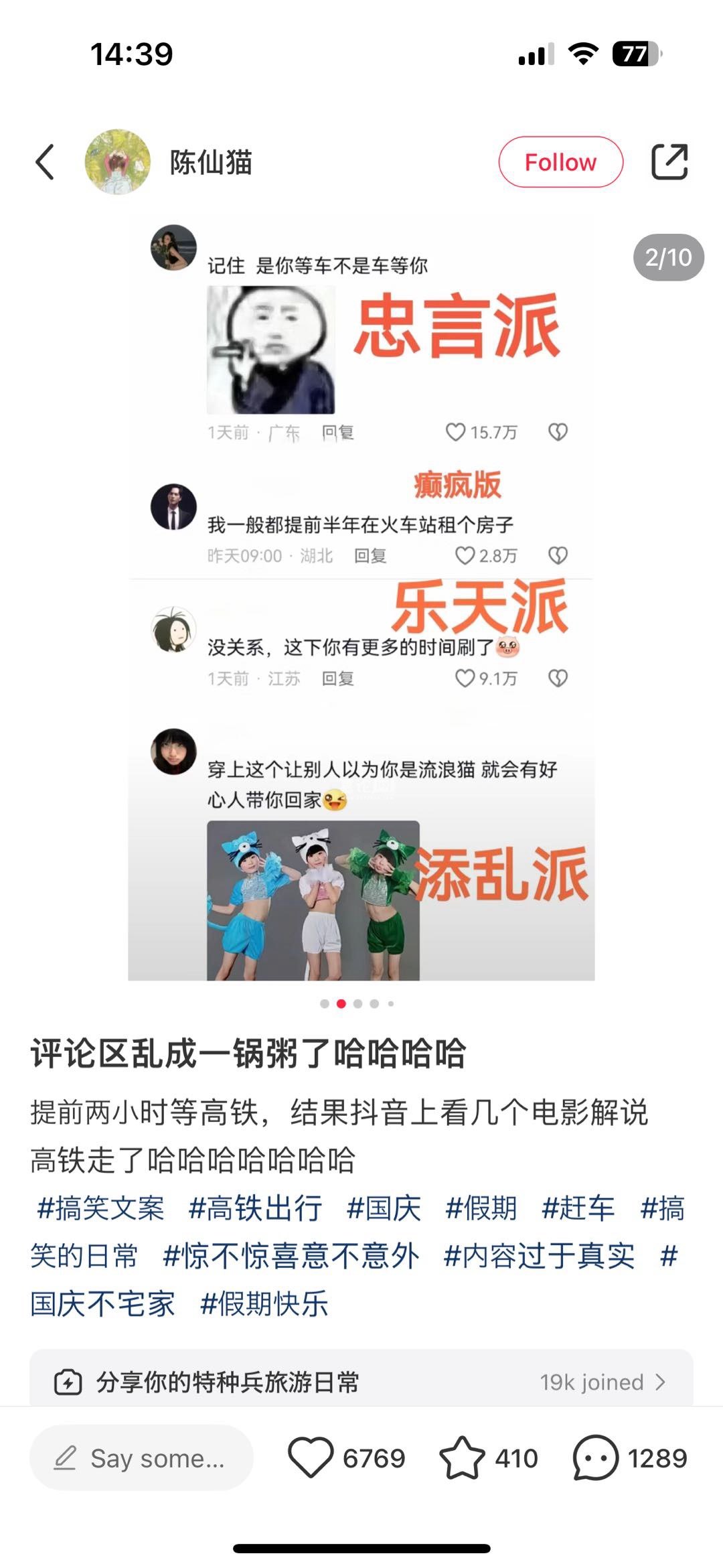Open the #假期快乐 hashtag
723x1568 pixels.
click(264, 1304)
